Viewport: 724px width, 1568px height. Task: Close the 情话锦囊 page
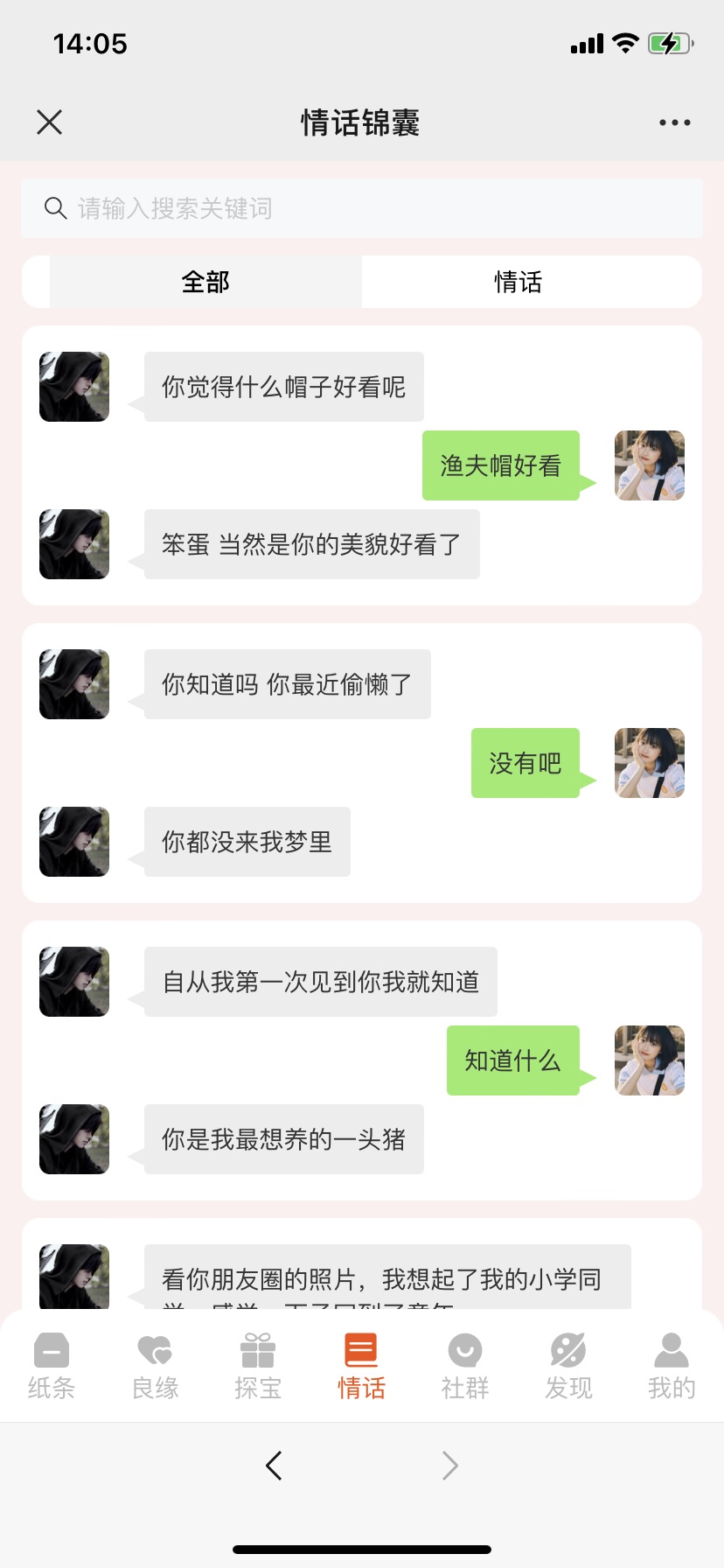click(x=50, y=122)
